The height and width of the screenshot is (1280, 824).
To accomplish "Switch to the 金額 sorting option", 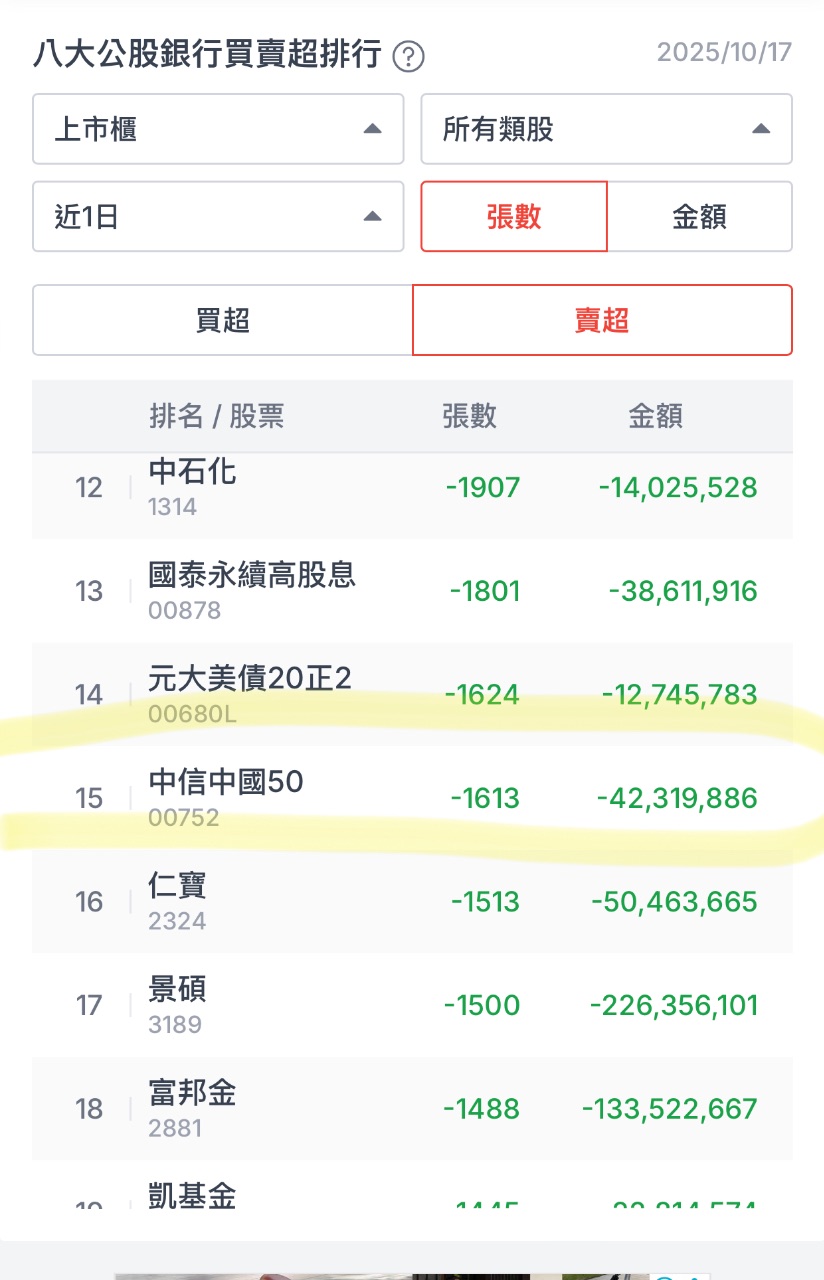I will click(700, 216).
